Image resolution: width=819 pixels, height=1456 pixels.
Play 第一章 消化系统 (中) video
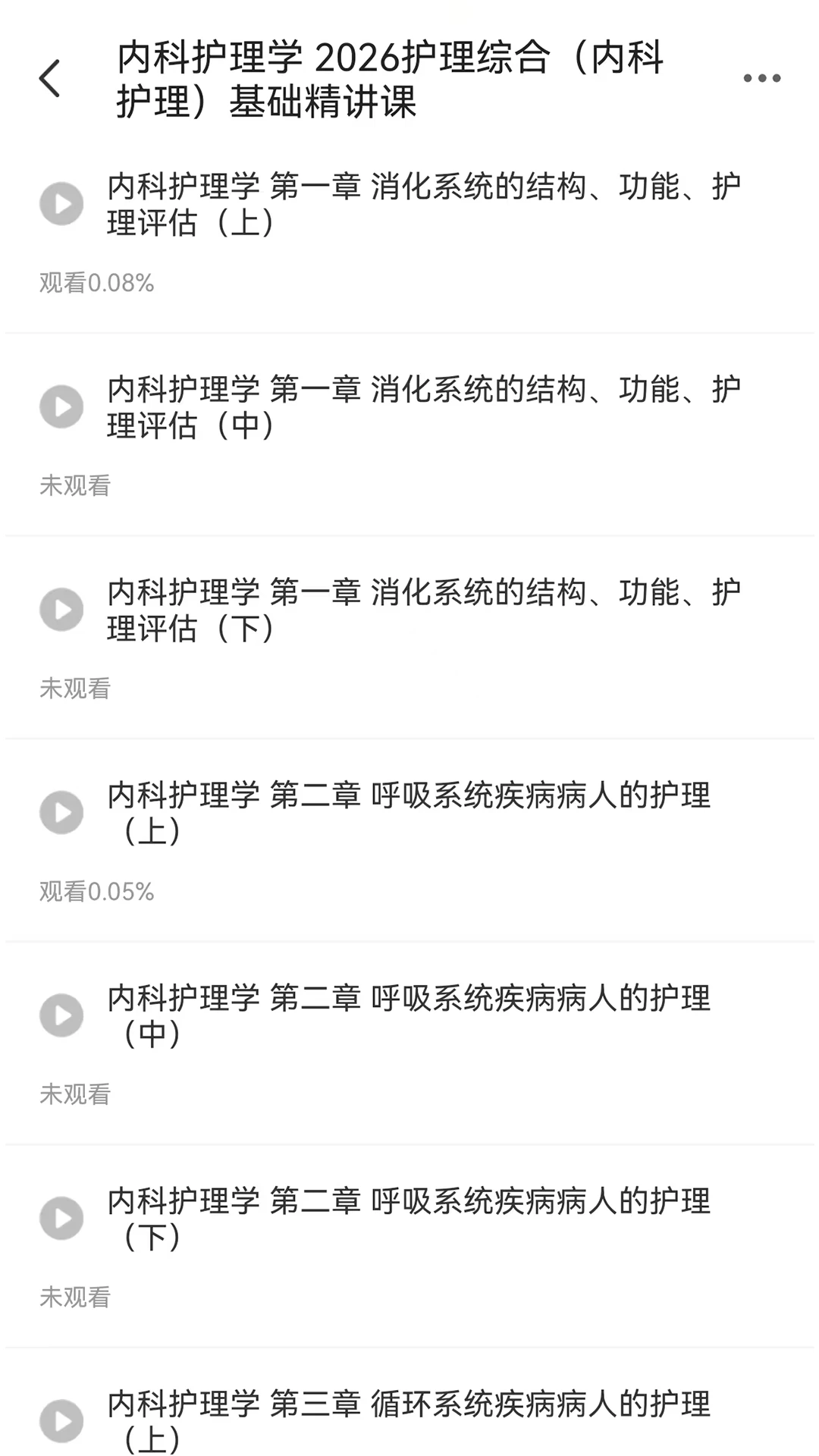click(61, 407)
